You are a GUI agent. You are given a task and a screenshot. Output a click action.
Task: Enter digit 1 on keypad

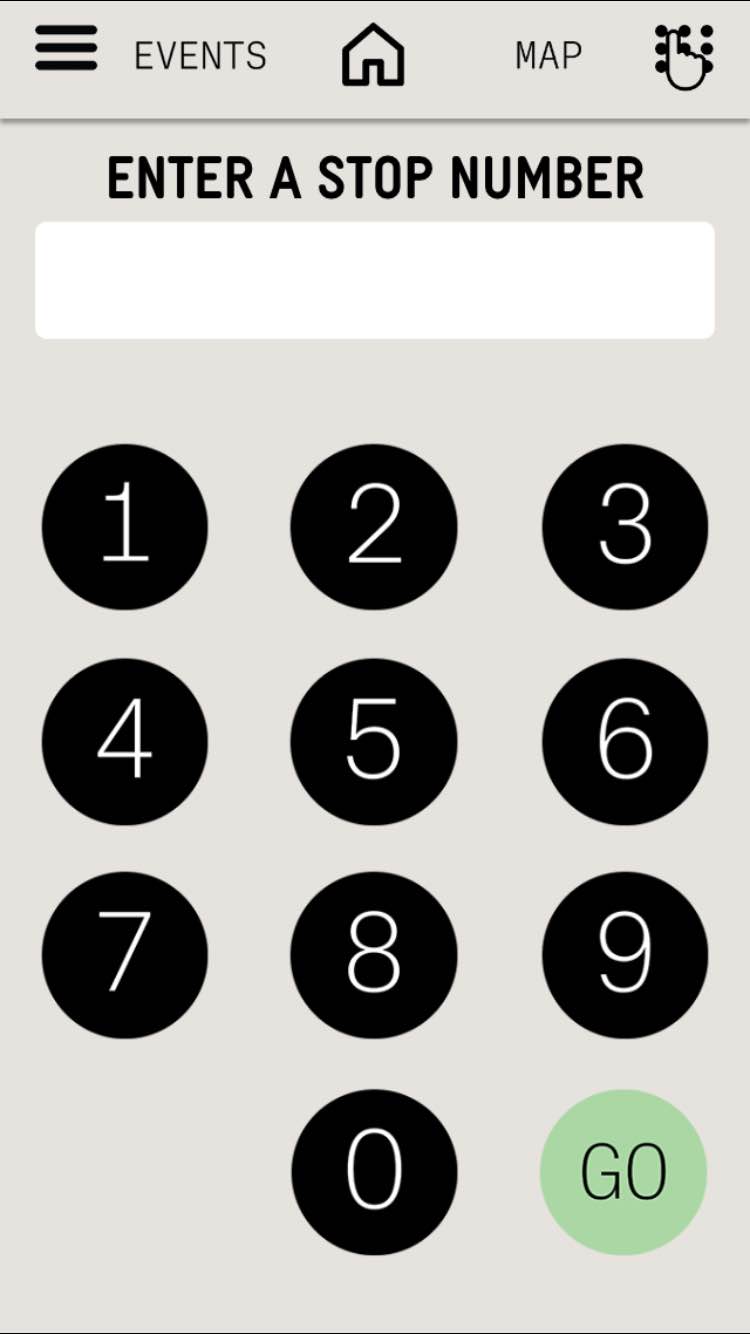(x=125, y=527)
